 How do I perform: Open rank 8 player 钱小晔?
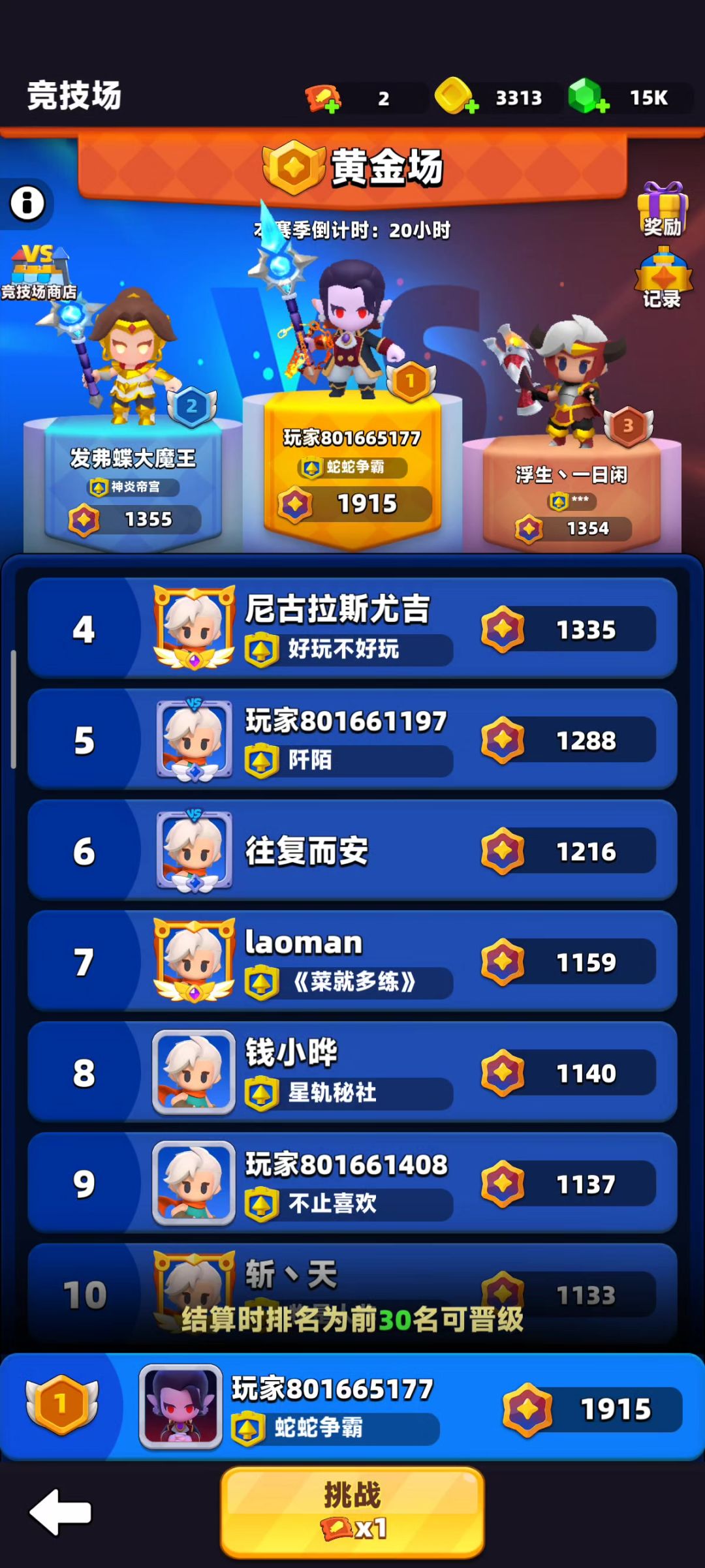[x=352, y=1073]
